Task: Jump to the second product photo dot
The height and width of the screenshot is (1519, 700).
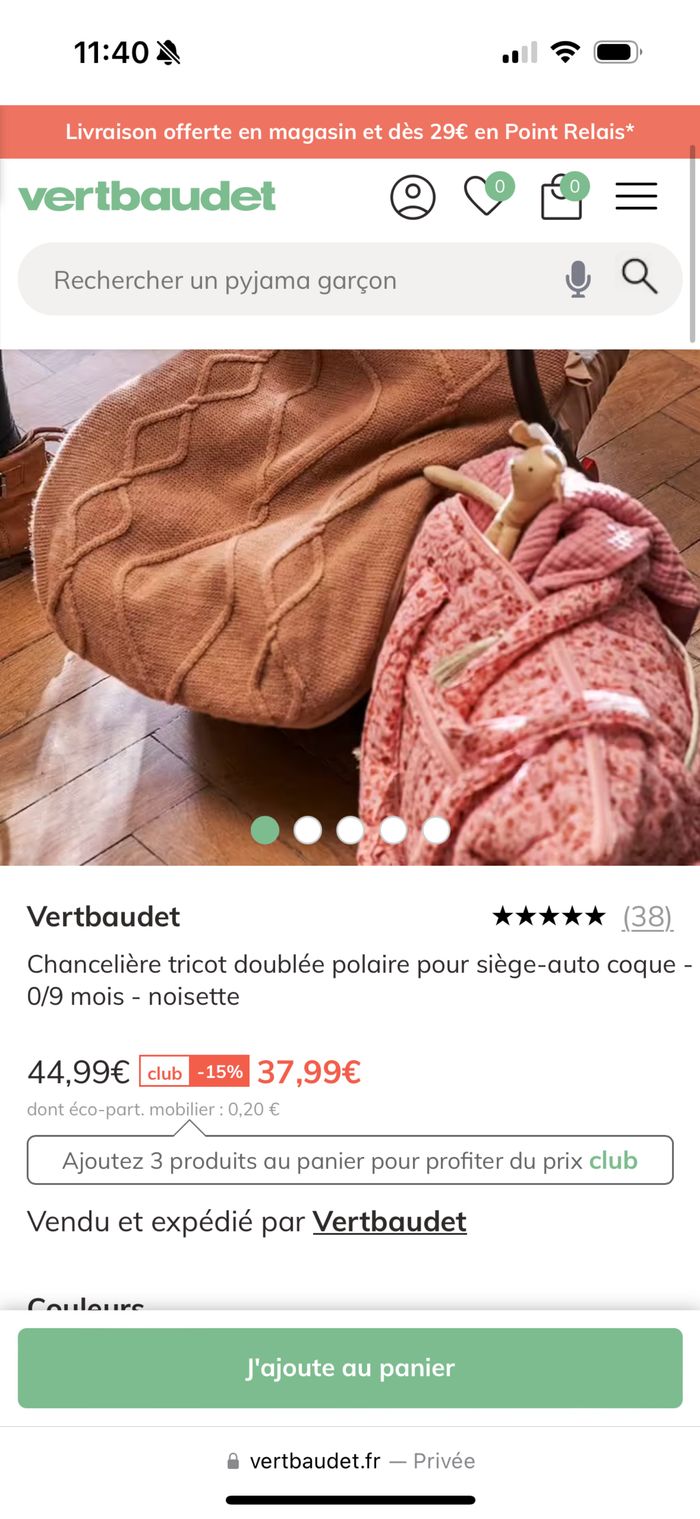Action: coord(308,830)
